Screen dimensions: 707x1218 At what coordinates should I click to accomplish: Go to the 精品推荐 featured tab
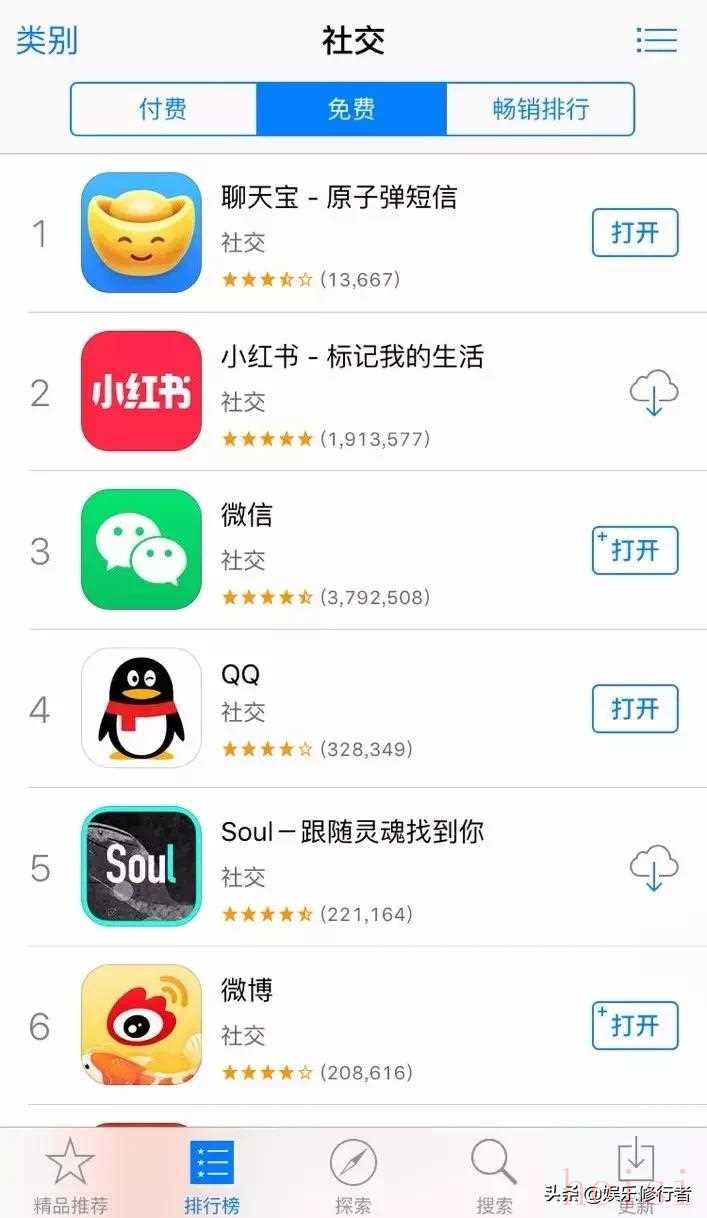70,1177
